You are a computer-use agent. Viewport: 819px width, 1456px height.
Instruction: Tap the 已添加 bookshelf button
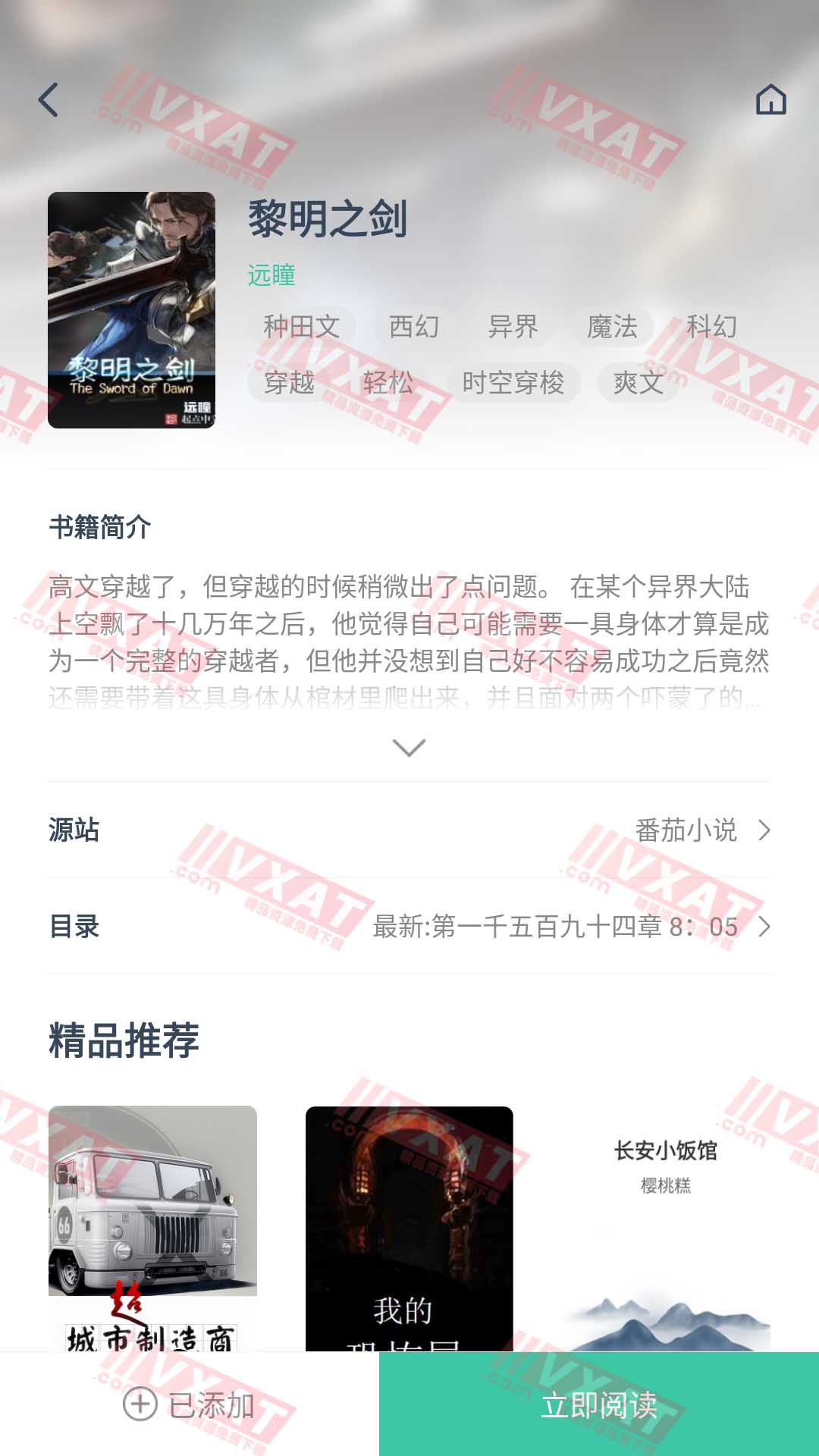click(x=190, y=1405)
